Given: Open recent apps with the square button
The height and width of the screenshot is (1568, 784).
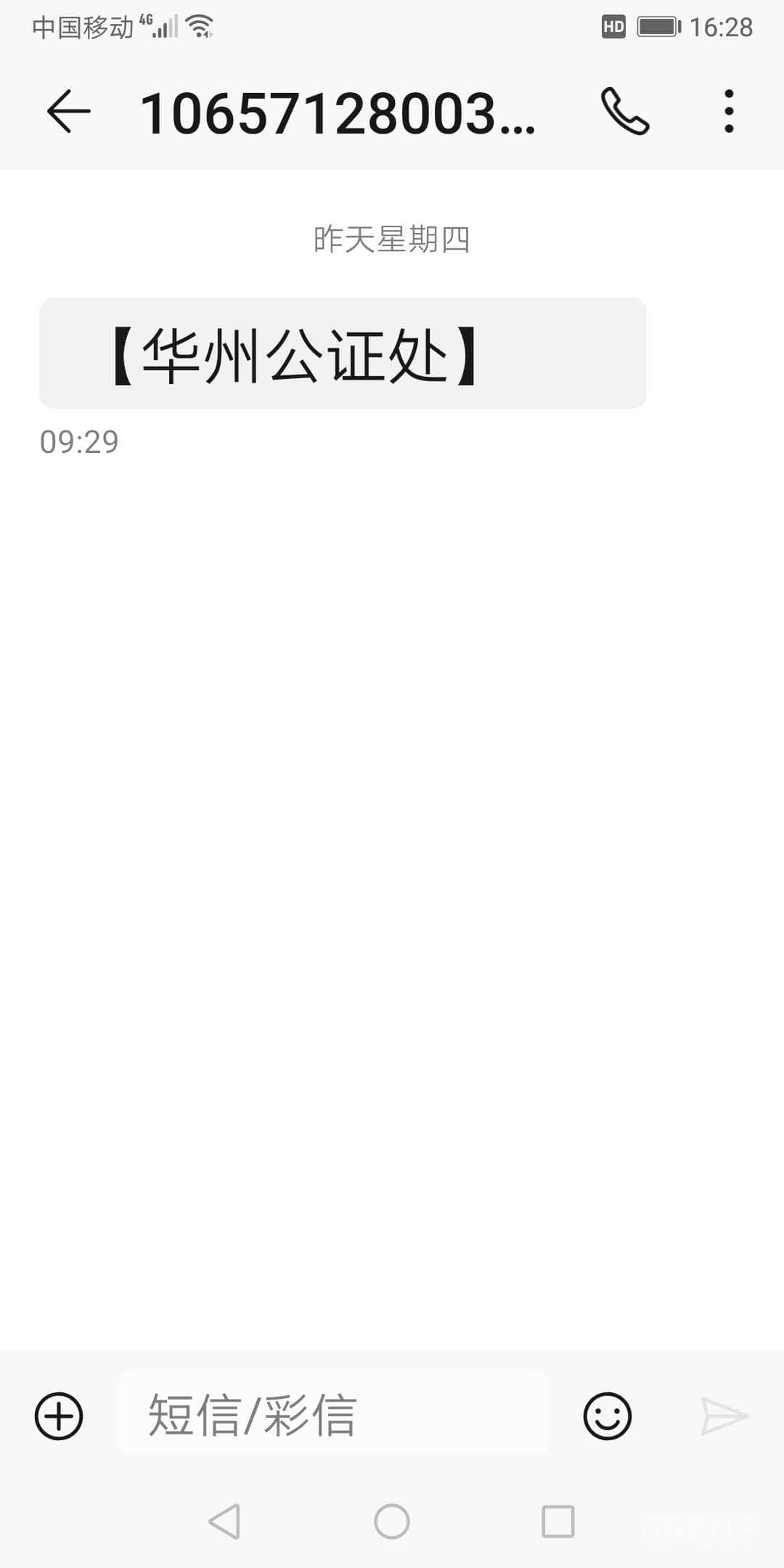Looking at the screenshot, I should (558, 1521).
